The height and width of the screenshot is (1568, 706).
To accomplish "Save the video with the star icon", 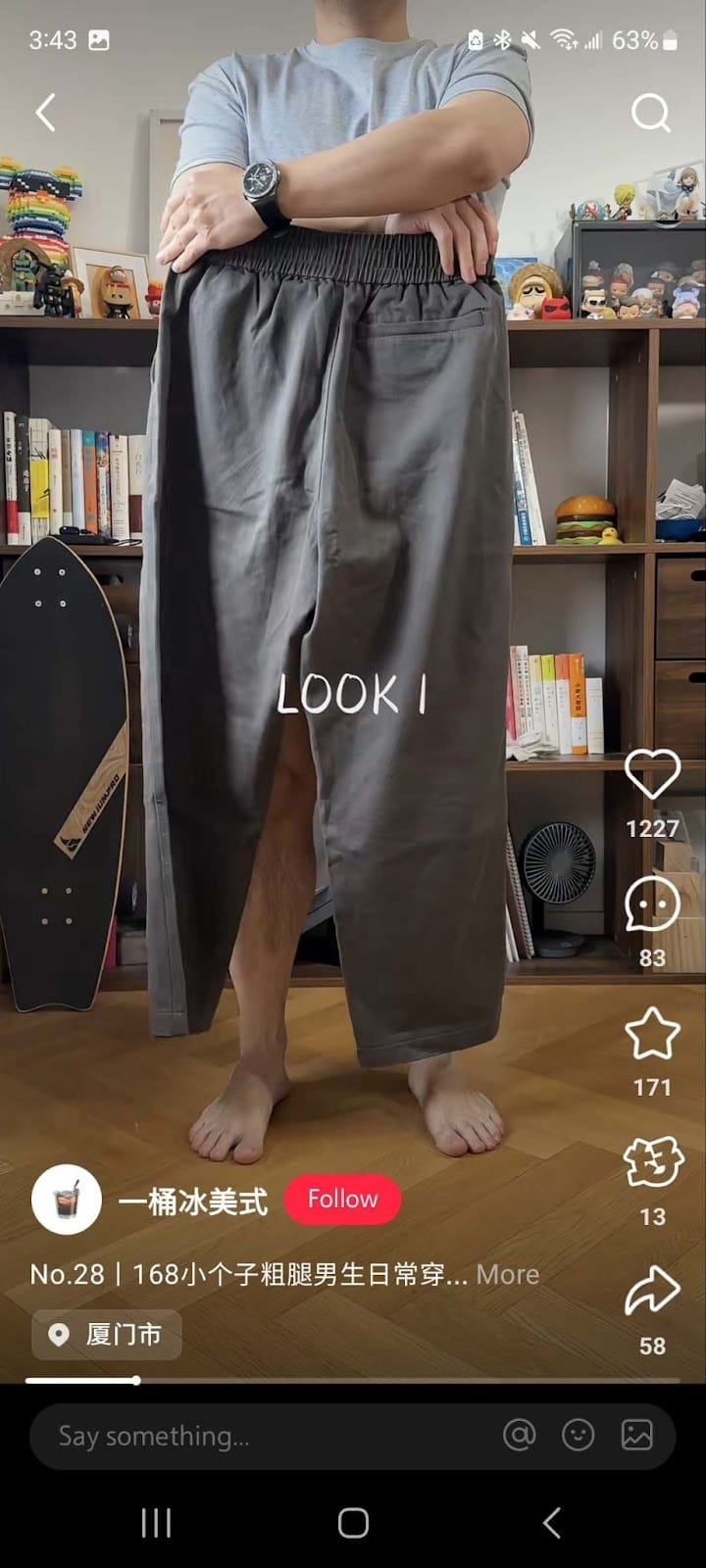I will [x=652, y=1034].
